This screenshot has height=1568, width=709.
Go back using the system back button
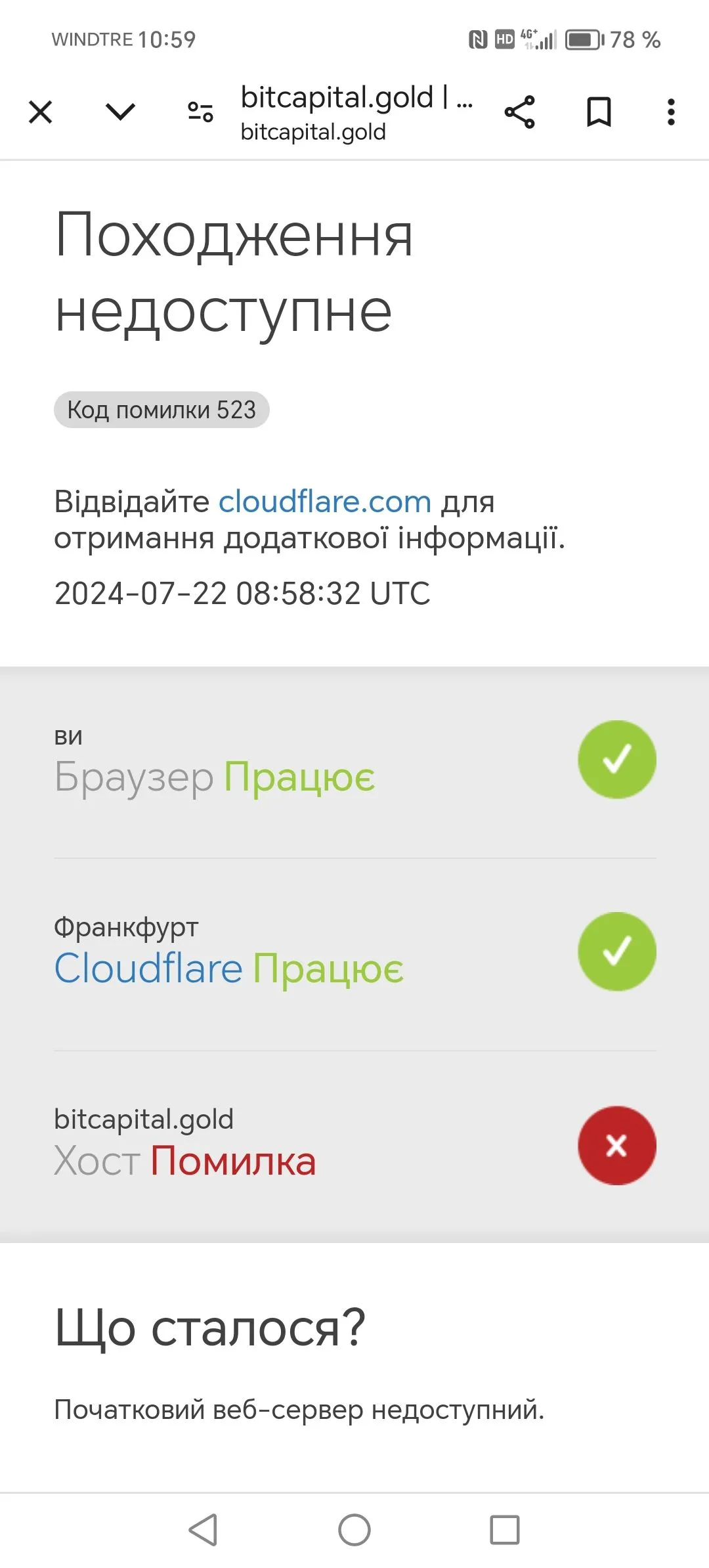point(203,1530)
